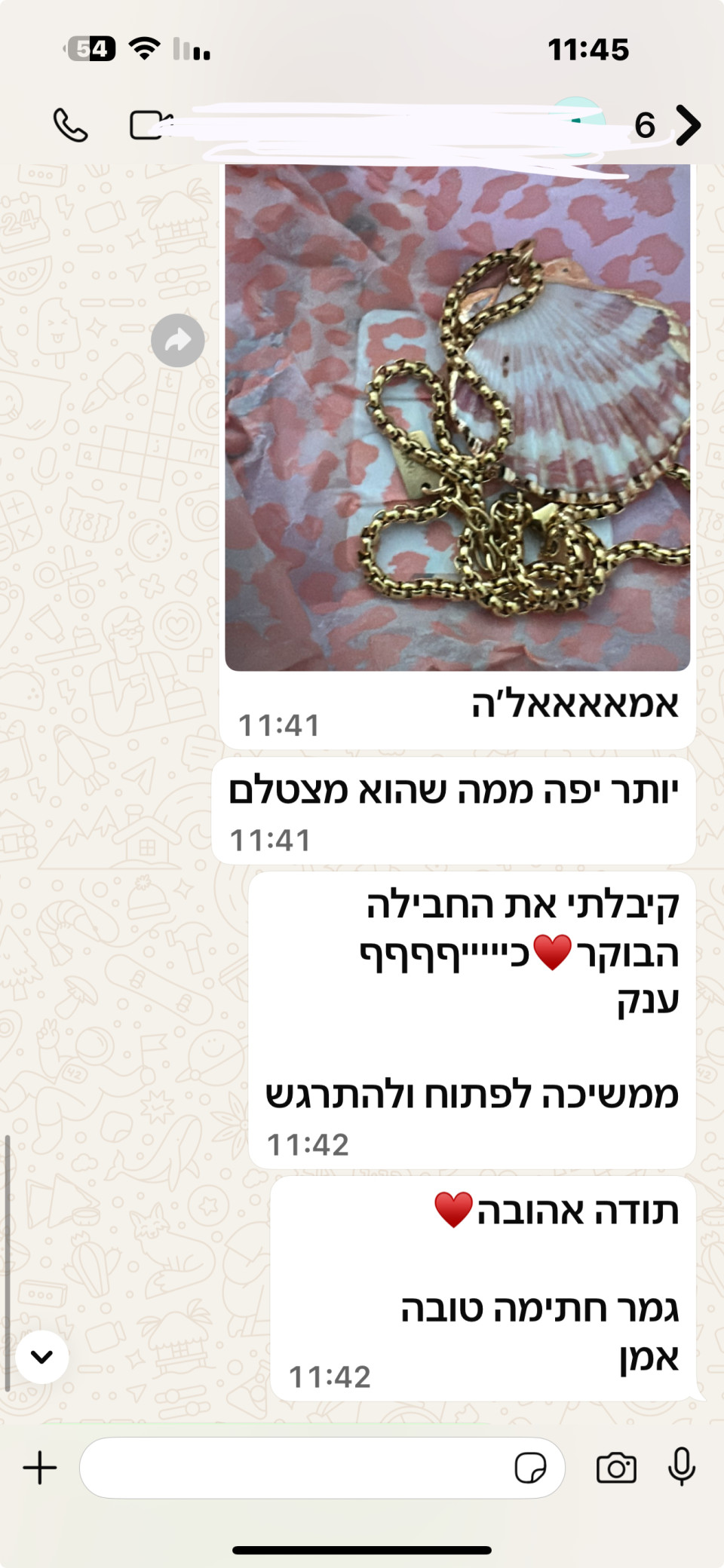Open the attachment plus menu

[x=40, y=1468]
